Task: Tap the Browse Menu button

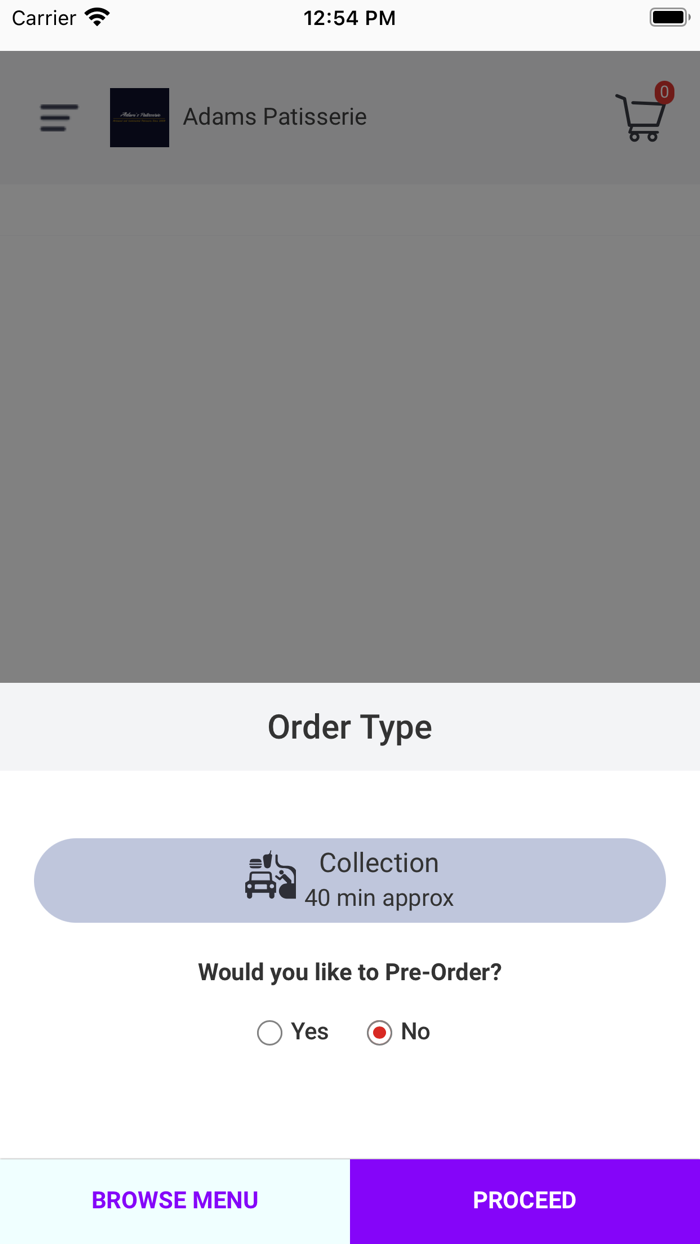Action: pos(175,1200)
